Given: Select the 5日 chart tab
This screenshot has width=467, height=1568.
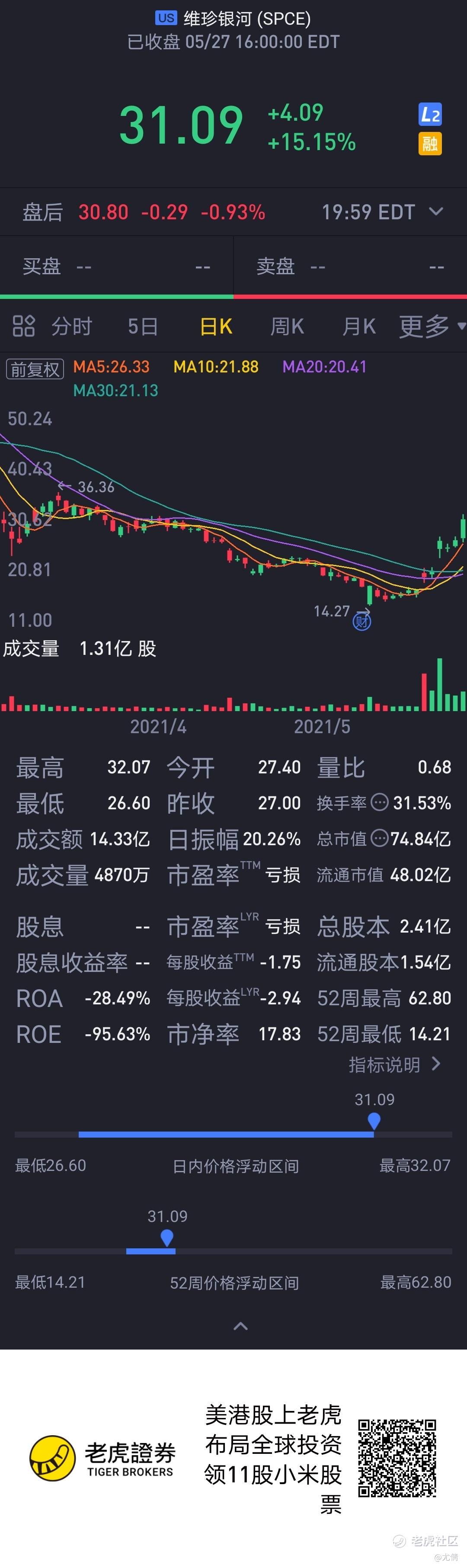Looking at the screenshot, I should point(142,327).
